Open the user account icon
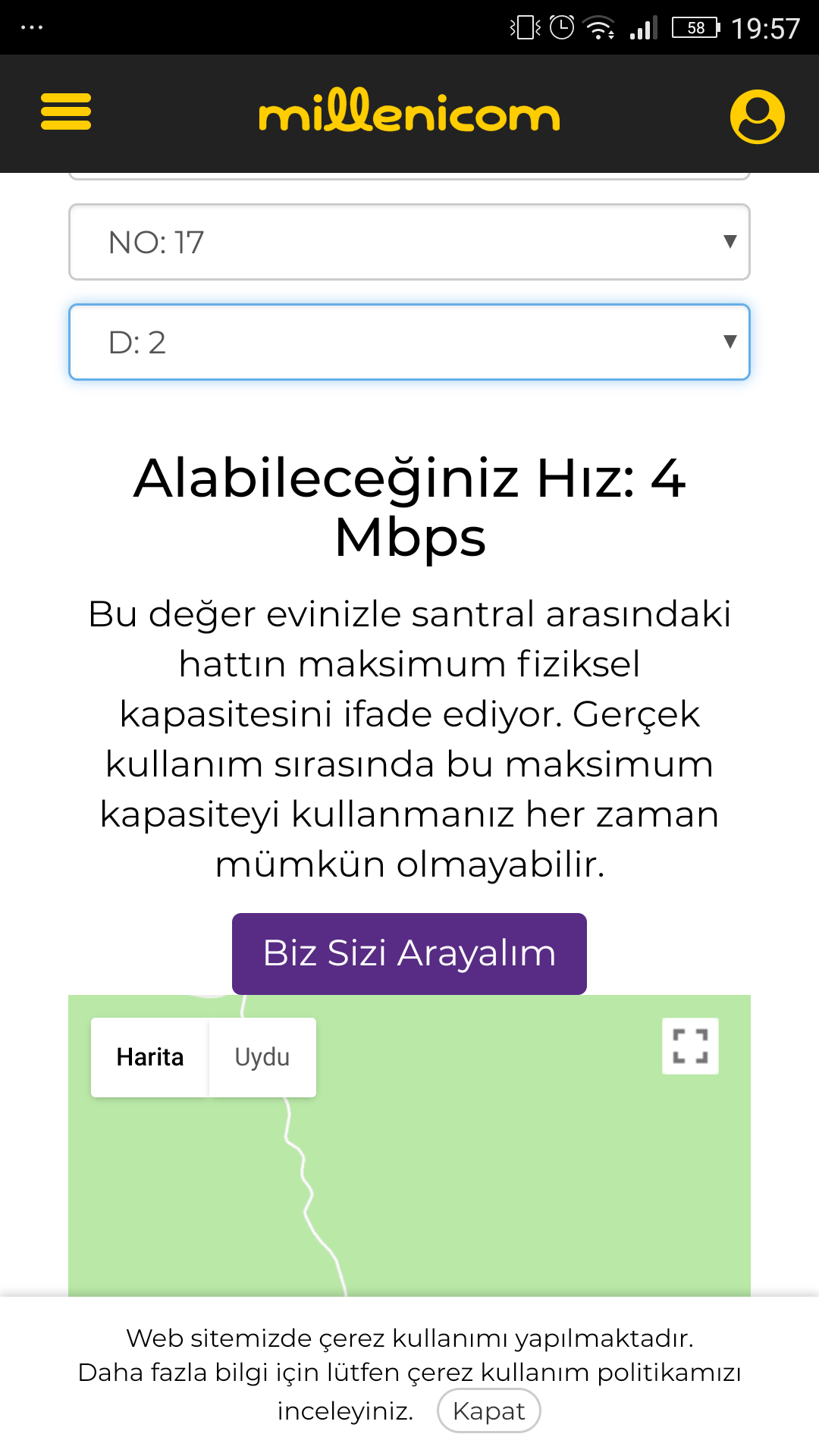The height and width of the screenshot is (1456, 819). [757, 117]
